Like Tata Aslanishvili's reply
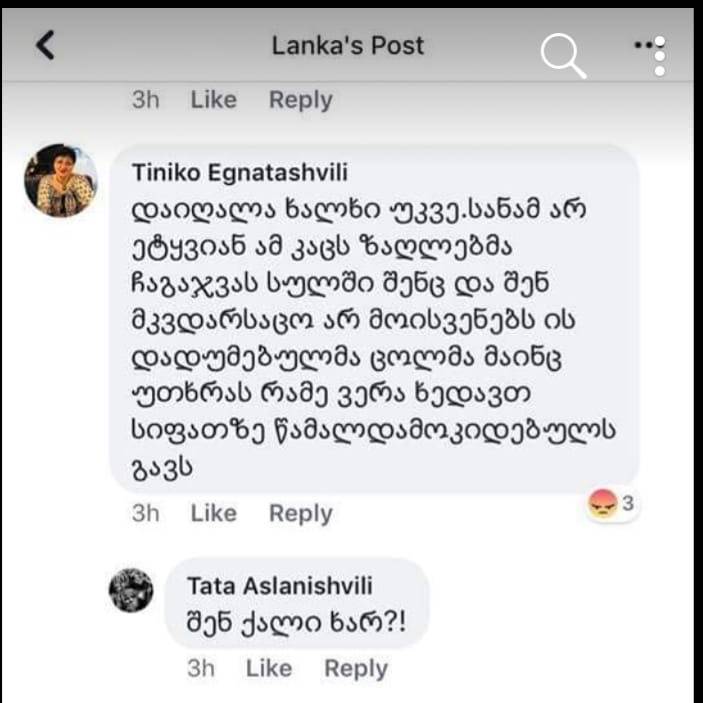Viewport: 703px width, 703px height. 268,668
